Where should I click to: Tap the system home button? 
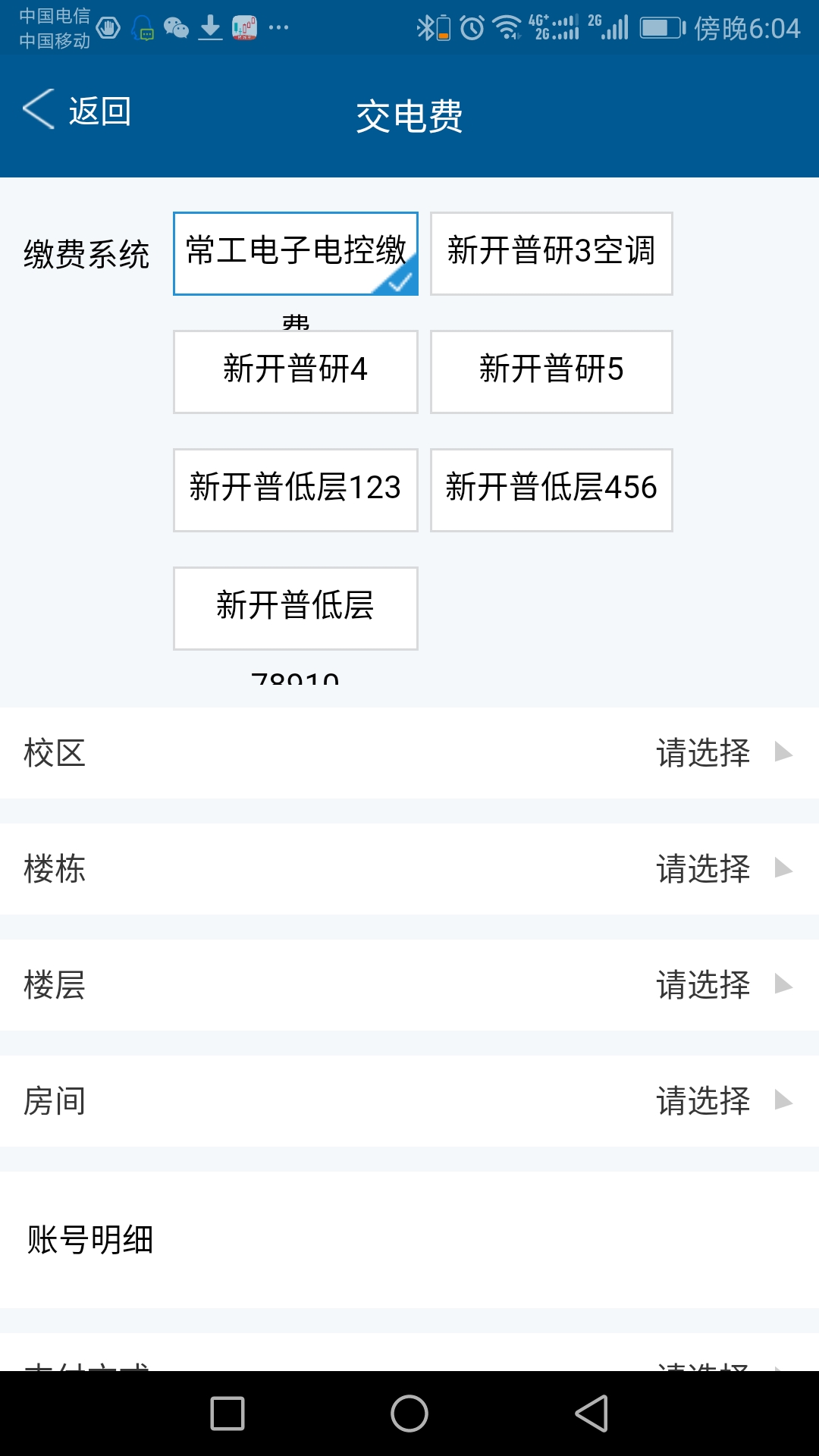(409, 1414)
